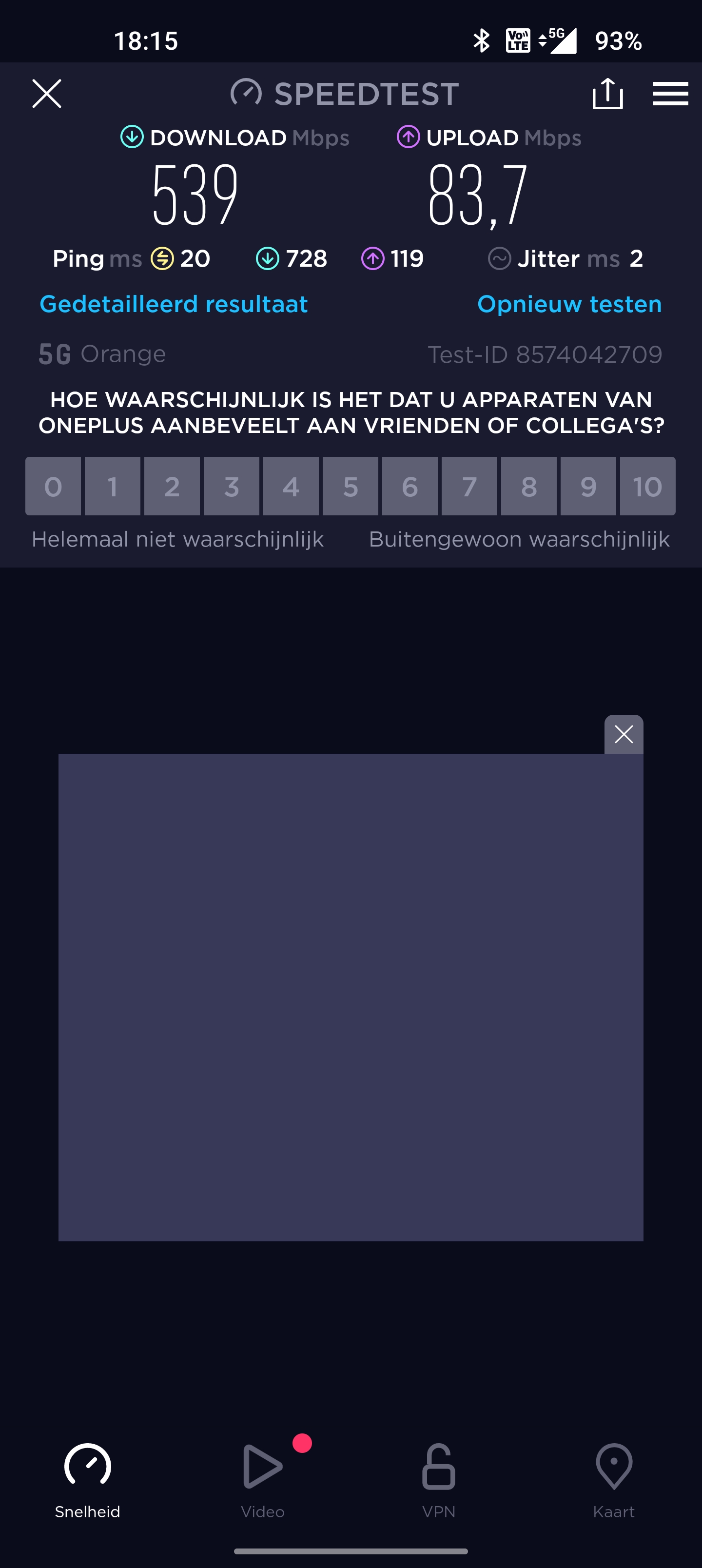Tap Opnieuw testen to rerun test

pyautogui.click(x=568, y=304)
